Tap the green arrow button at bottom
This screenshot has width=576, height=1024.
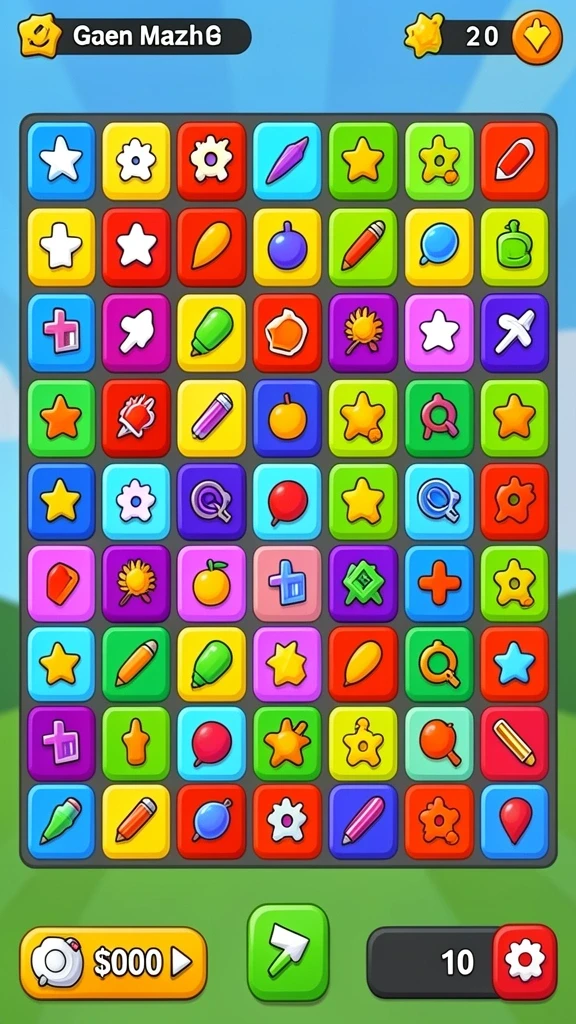[288, 952]
